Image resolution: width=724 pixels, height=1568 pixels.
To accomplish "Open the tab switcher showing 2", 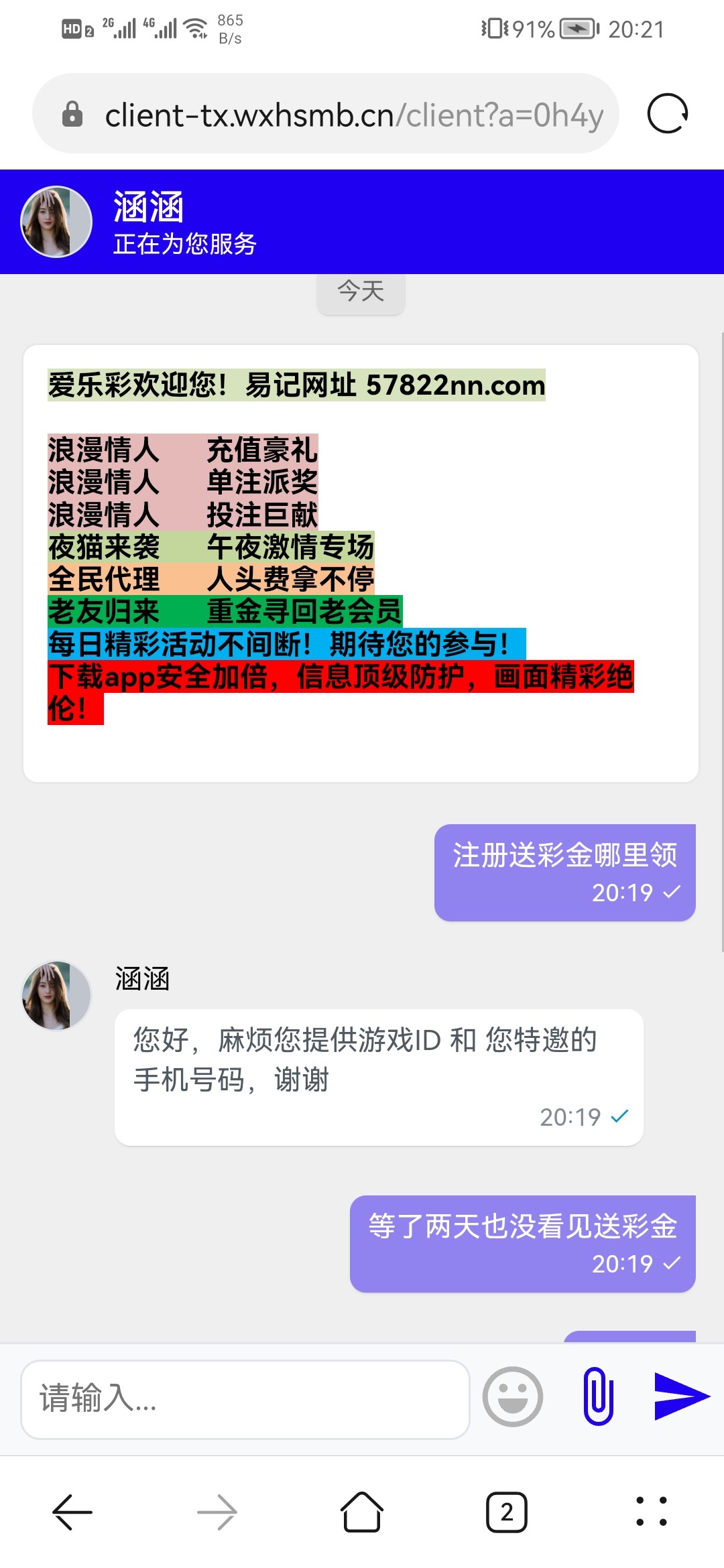I will click(x=507, y=1512).
